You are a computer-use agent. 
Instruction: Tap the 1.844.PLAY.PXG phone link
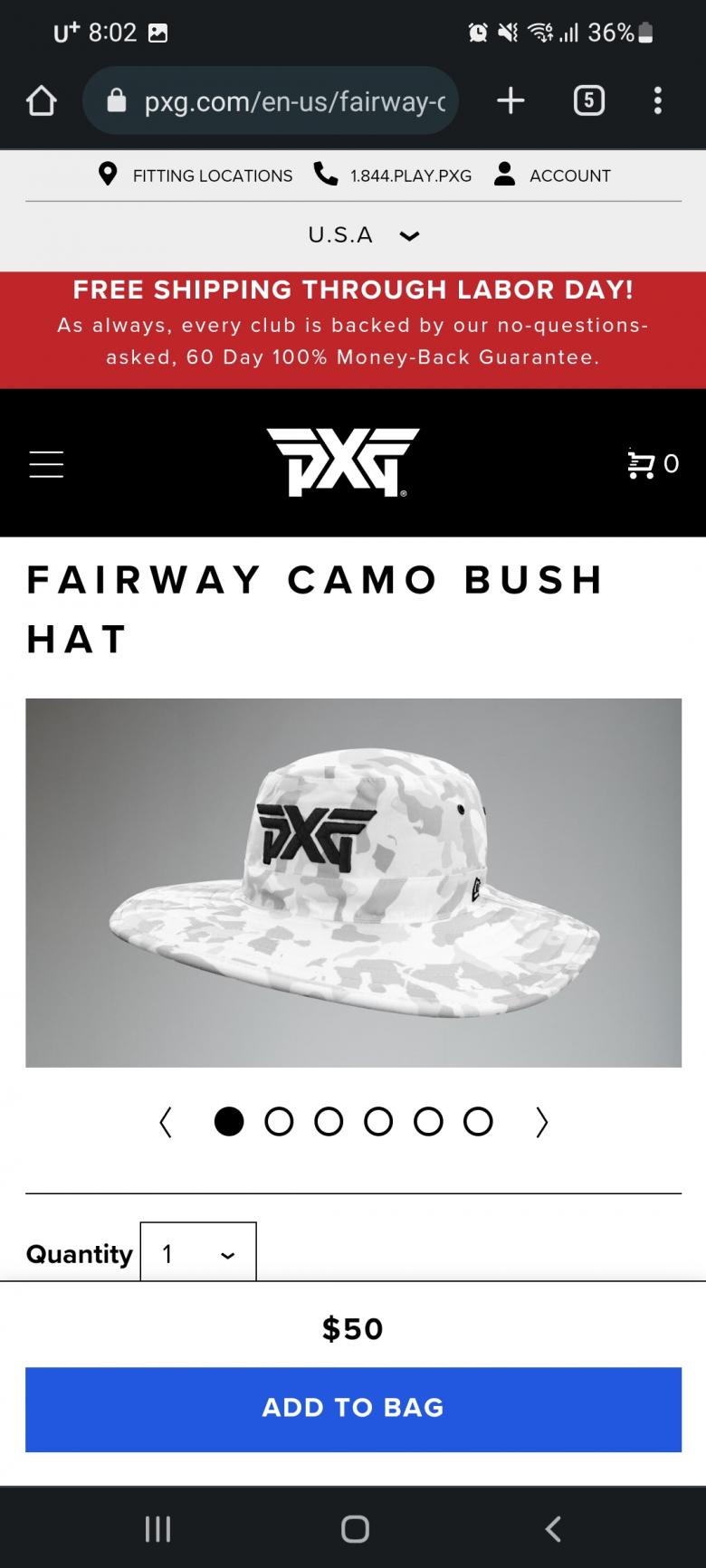tap(393, 175)
